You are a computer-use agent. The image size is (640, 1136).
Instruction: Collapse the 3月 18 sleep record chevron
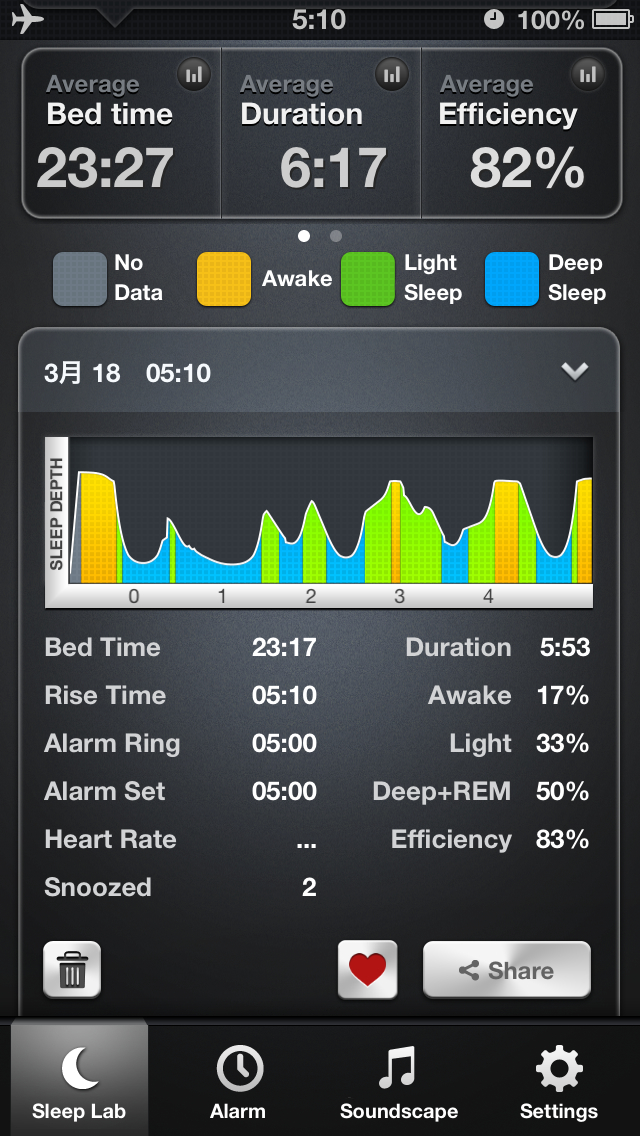point(575,372)
